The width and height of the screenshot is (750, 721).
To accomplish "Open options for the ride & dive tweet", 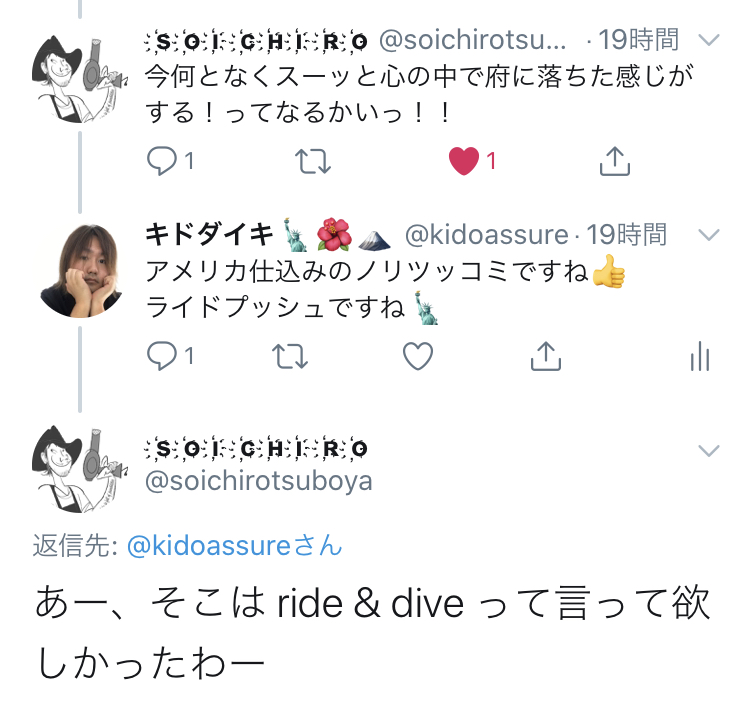I will click(x=708, y=451).
